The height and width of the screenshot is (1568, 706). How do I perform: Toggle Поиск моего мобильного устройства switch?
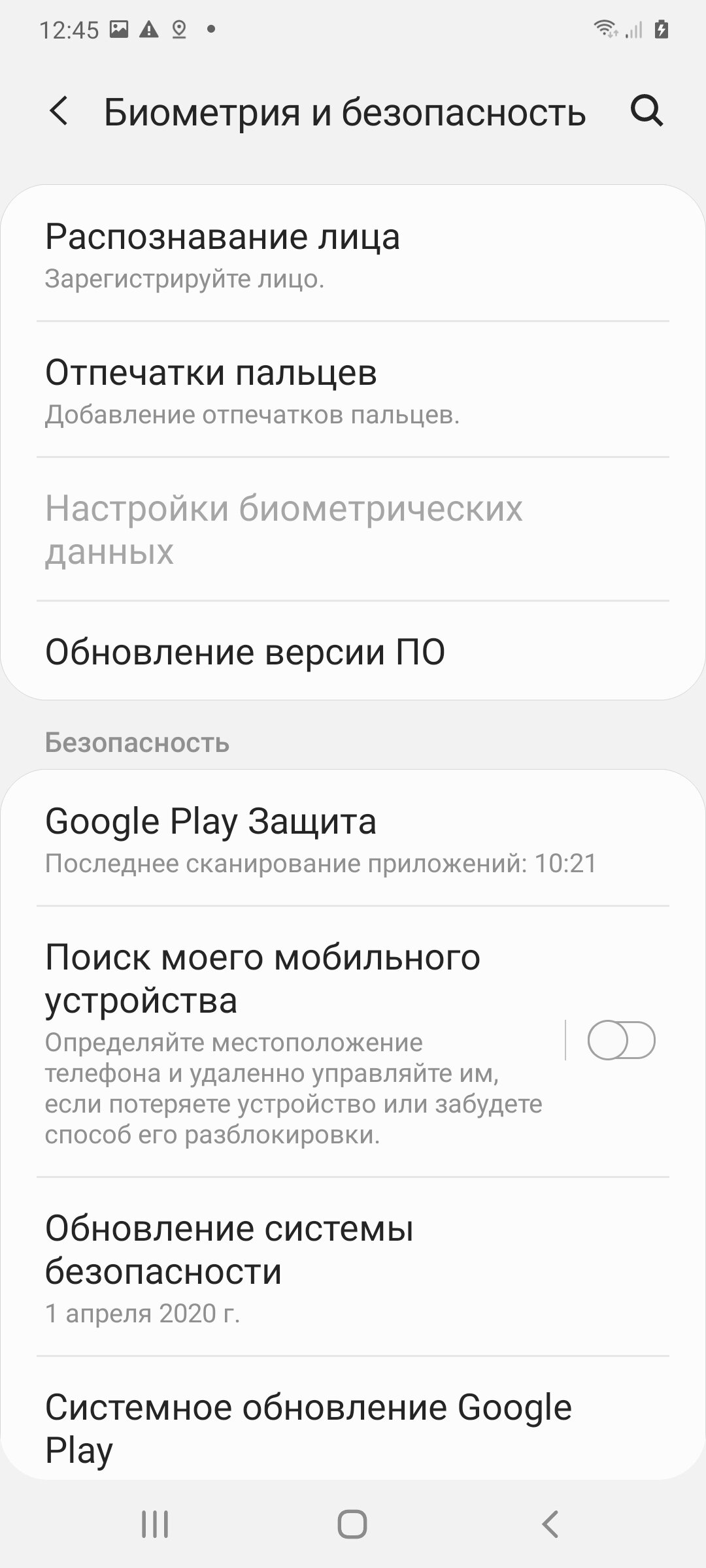pyautogui.click(x=621, y=1040)
